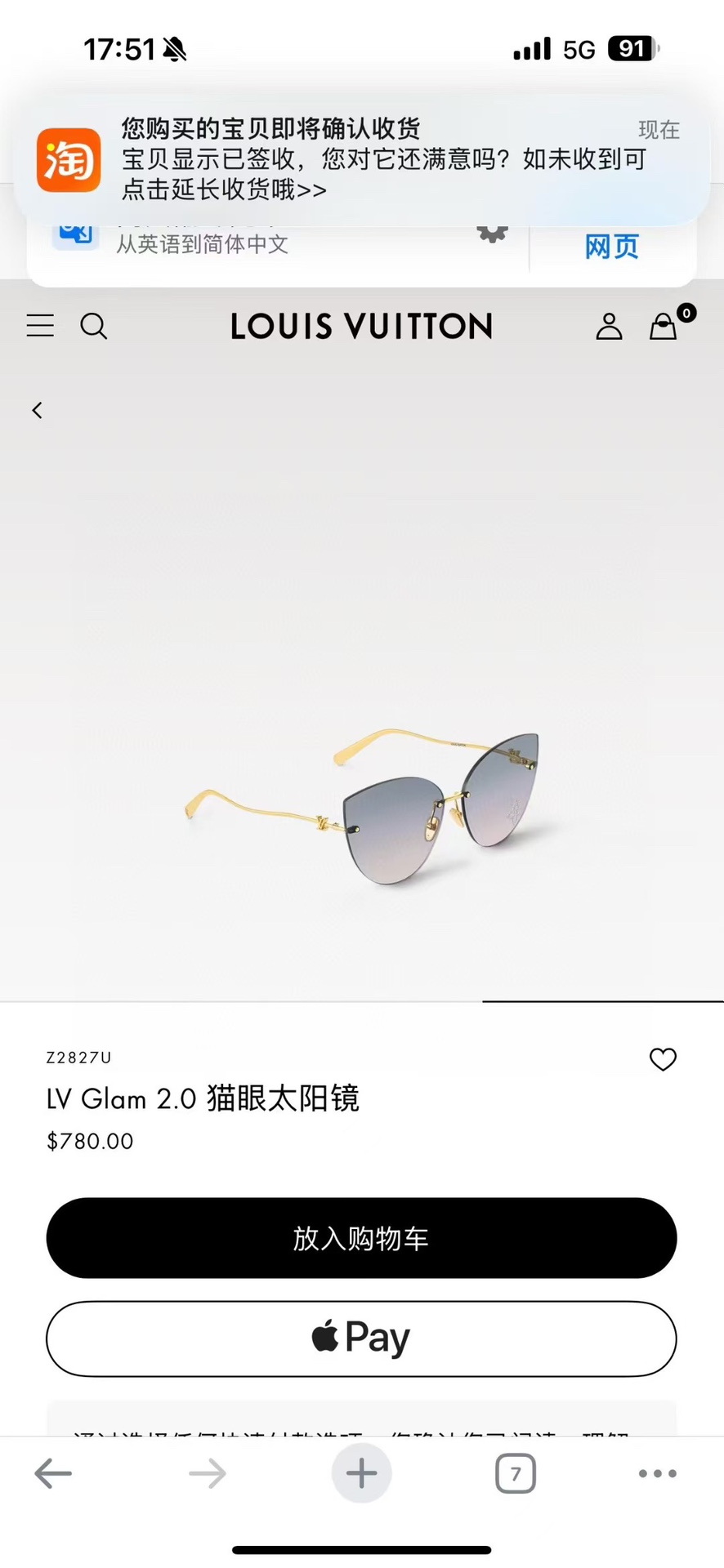Image resolution: width=724 pixels, height=1568 pixels.
Task: View the 7 open tabs
Action: click(515, 1474)
